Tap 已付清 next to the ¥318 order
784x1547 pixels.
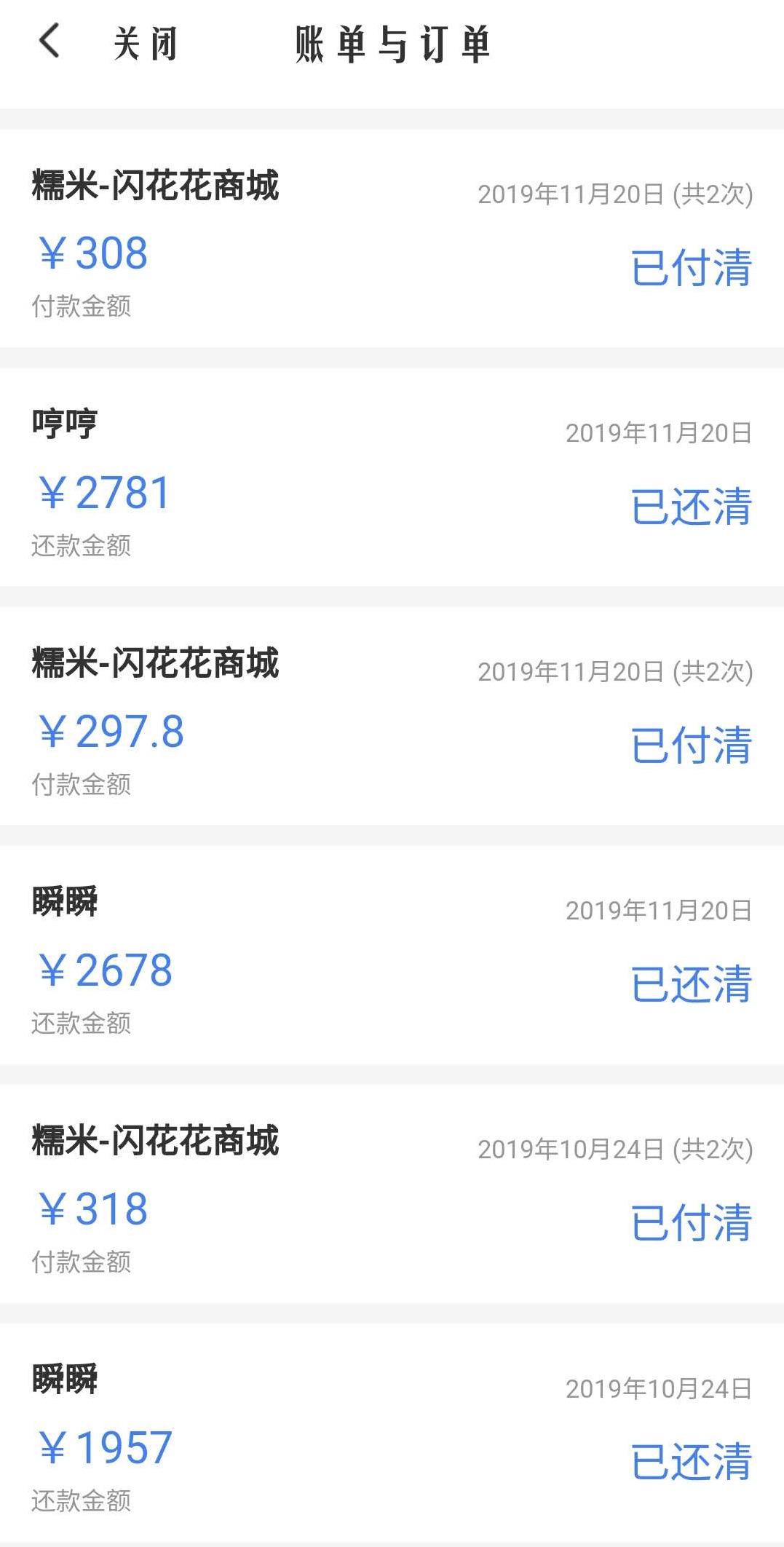(693, 1226)
